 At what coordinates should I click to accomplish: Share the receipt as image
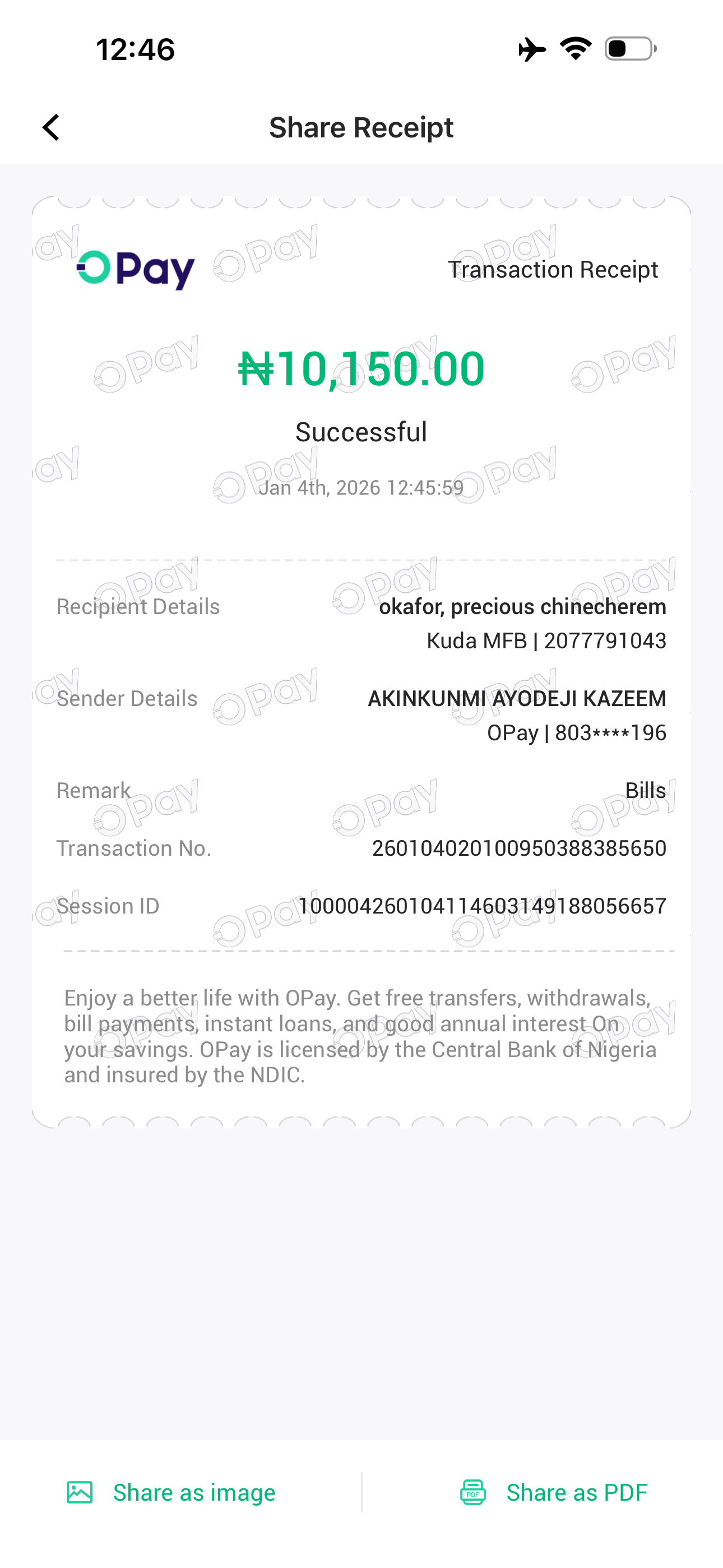tap(171, 1492)
